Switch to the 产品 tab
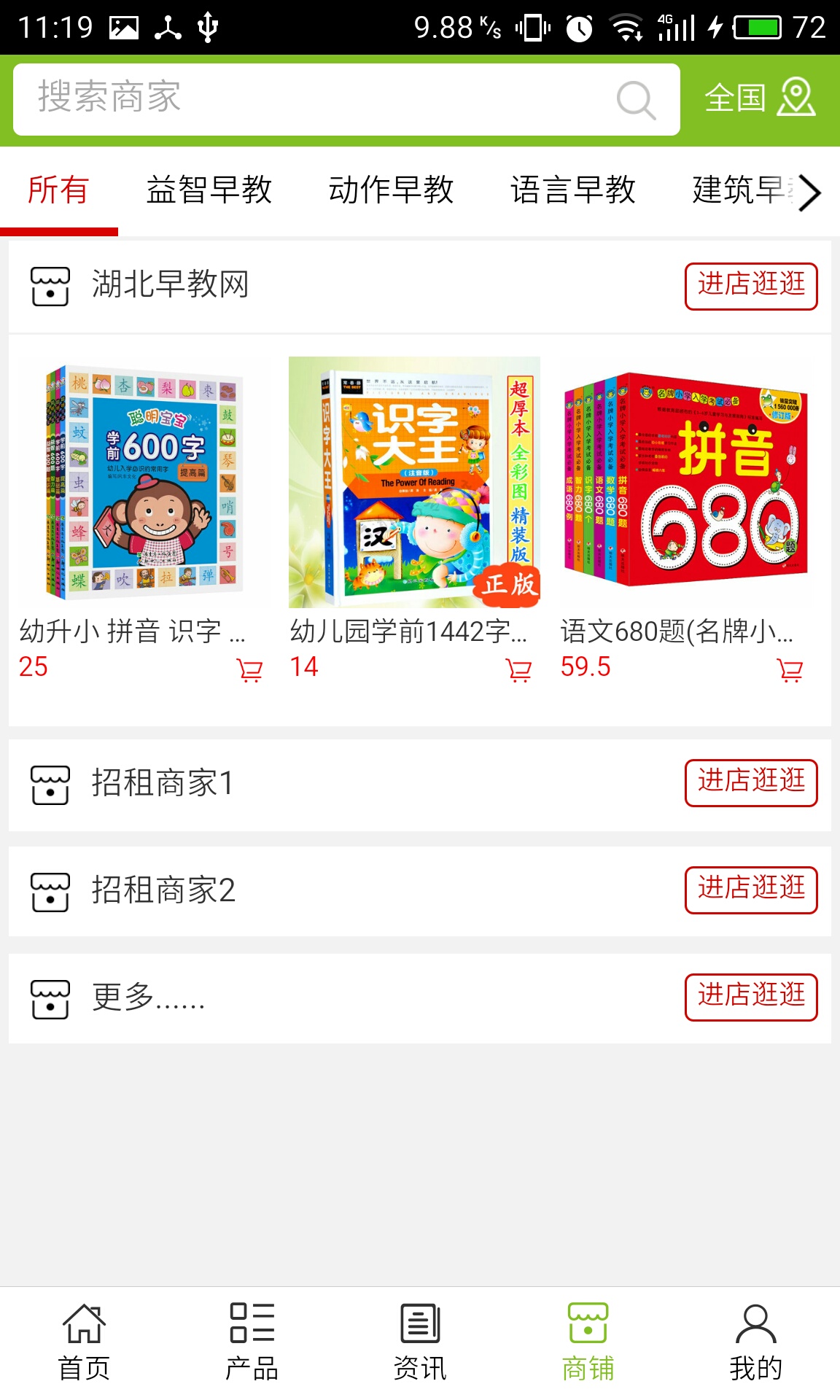Viewport: 840px width, 1400px height. point(252,1342)
